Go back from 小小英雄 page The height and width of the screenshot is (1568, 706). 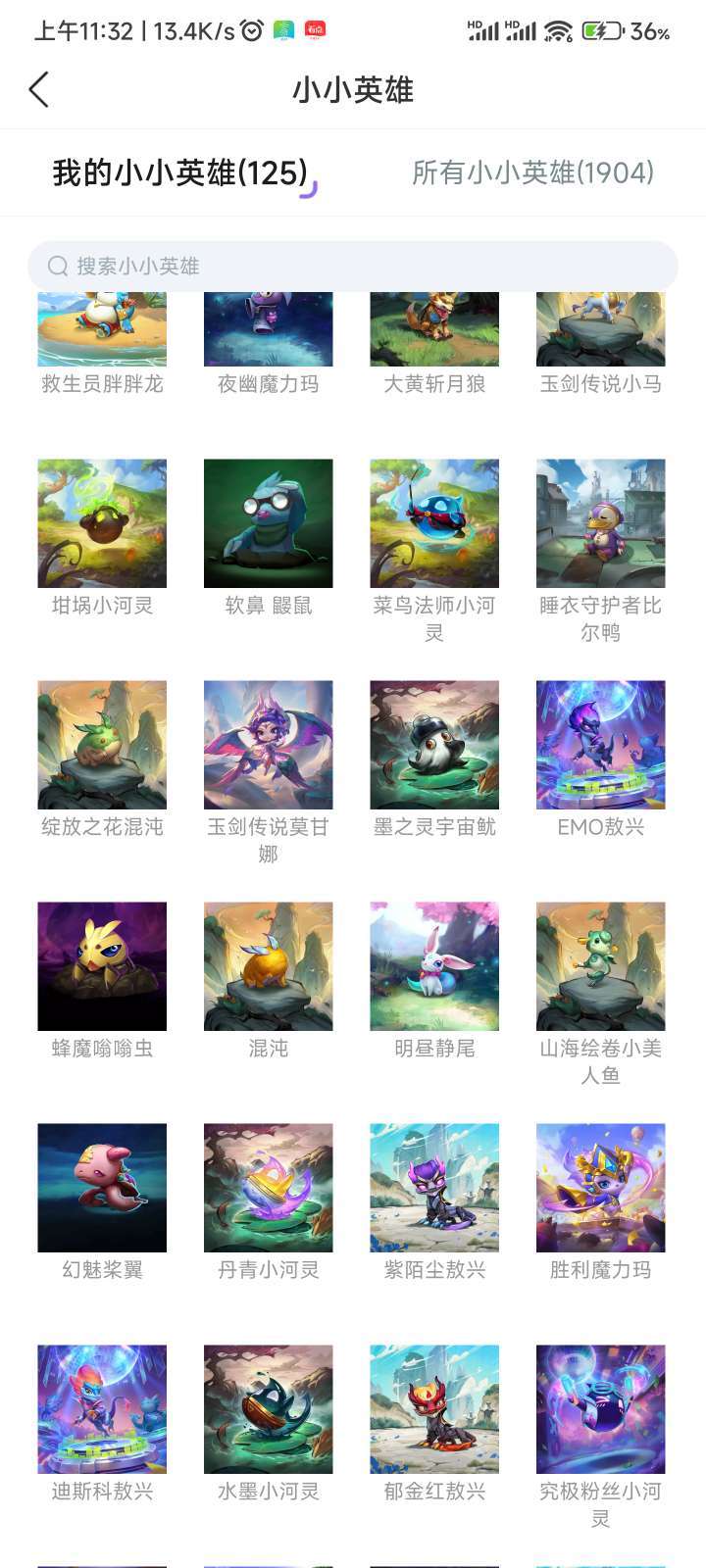point(39,90)
